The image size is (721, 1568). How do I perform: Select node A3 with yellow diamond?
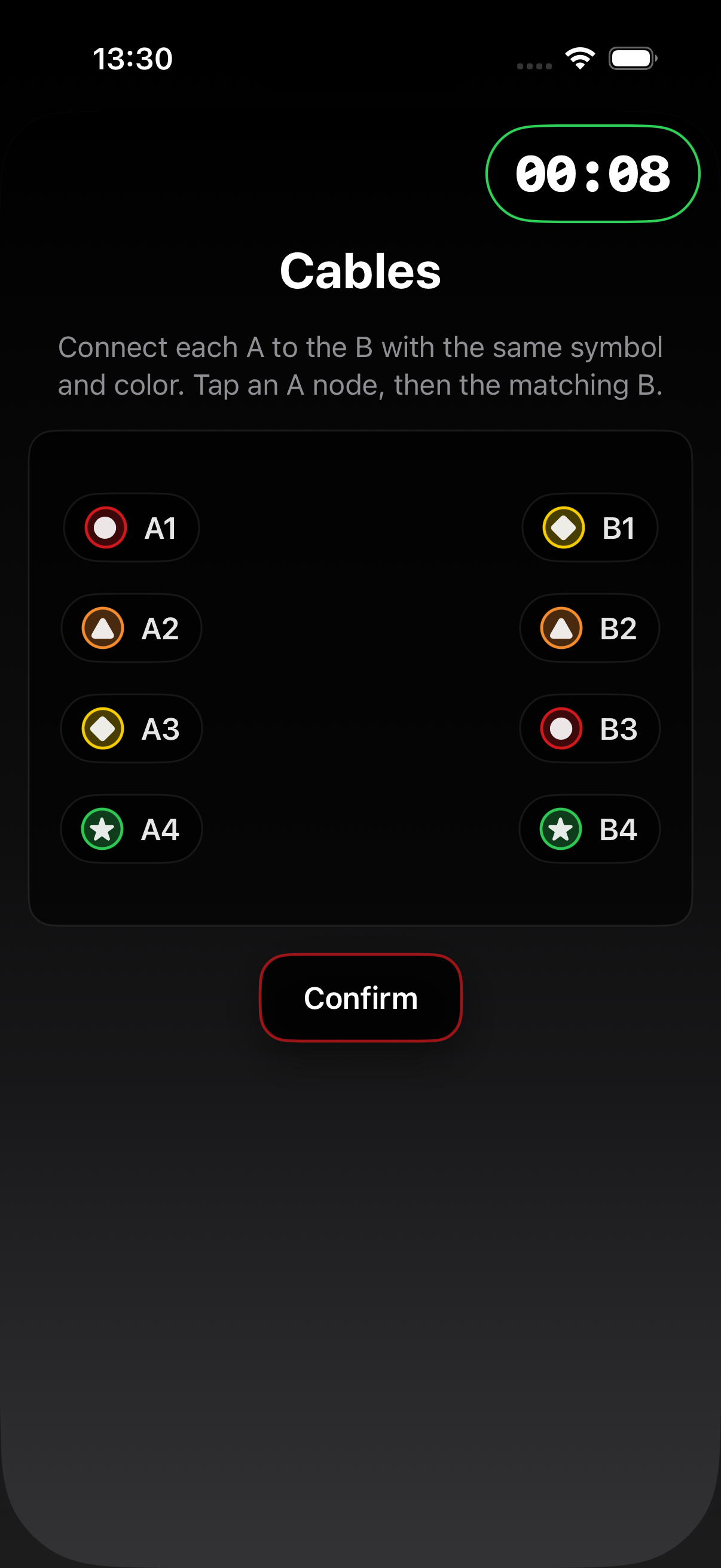point(131,728)
